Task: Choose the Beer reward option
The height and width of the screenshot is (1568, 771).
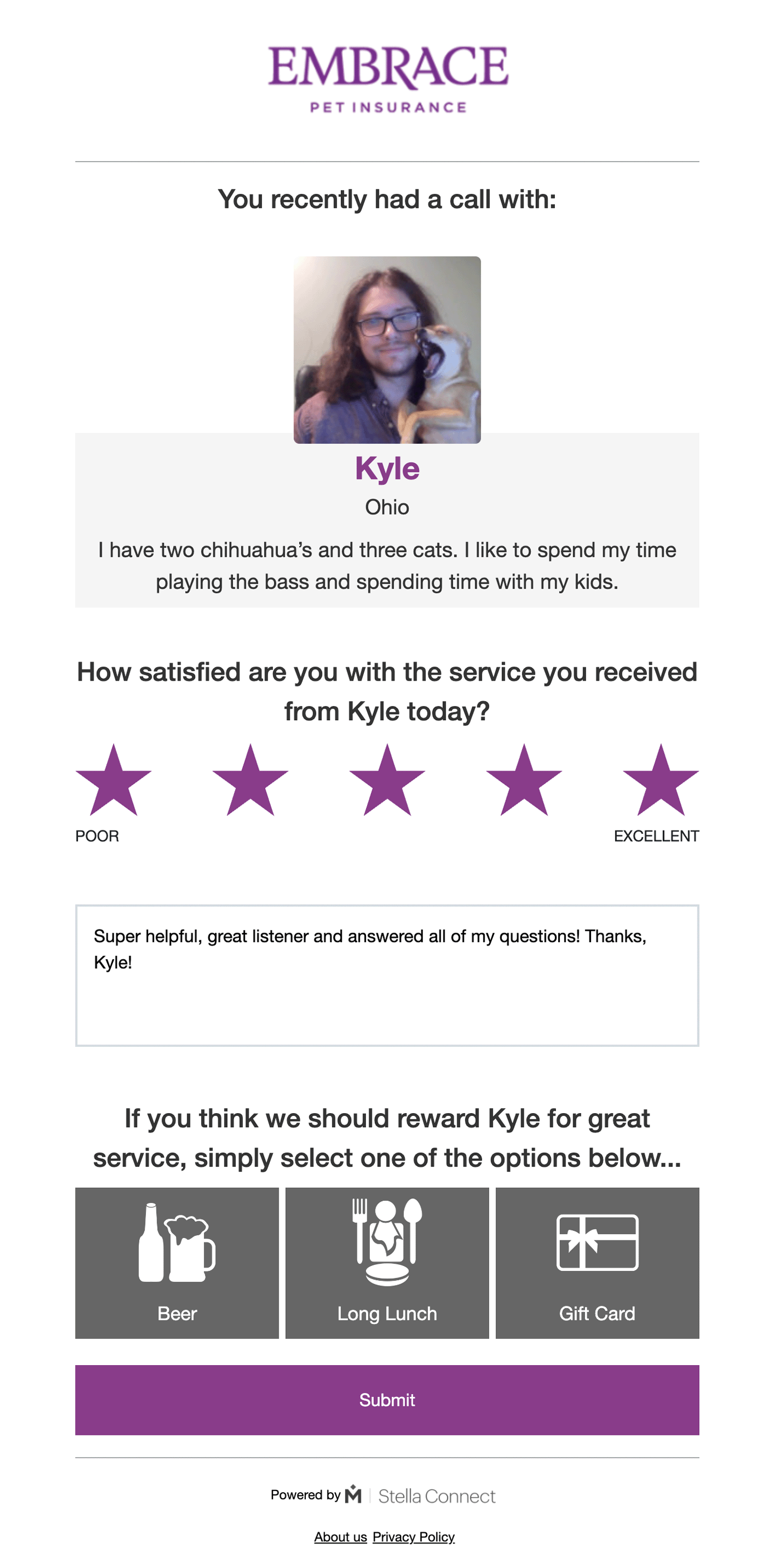Action: [177, 1263]
